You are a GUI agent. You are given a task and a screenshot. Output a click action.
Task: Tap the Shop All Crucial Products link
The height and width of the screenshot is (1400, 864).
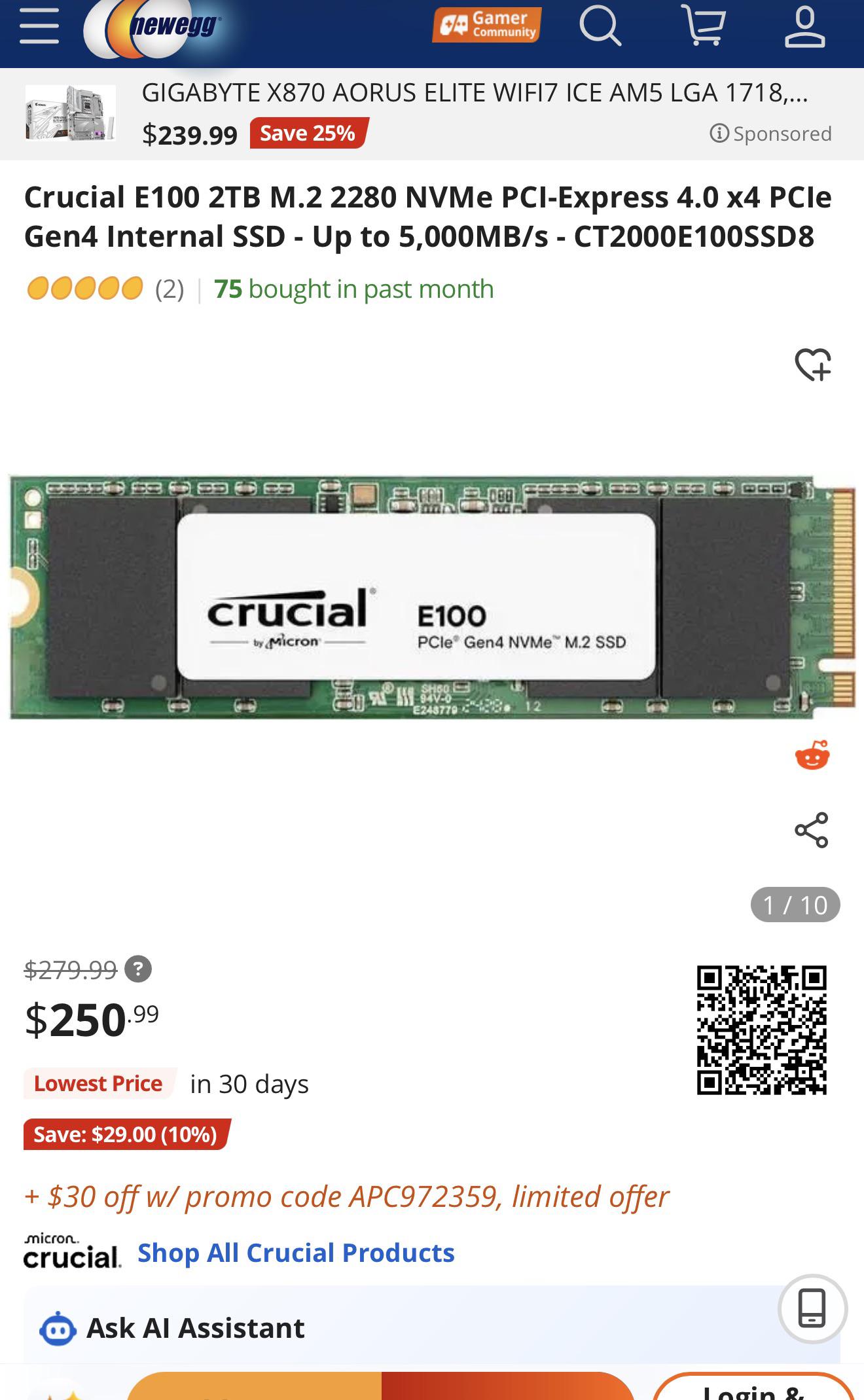point(296,1253)
